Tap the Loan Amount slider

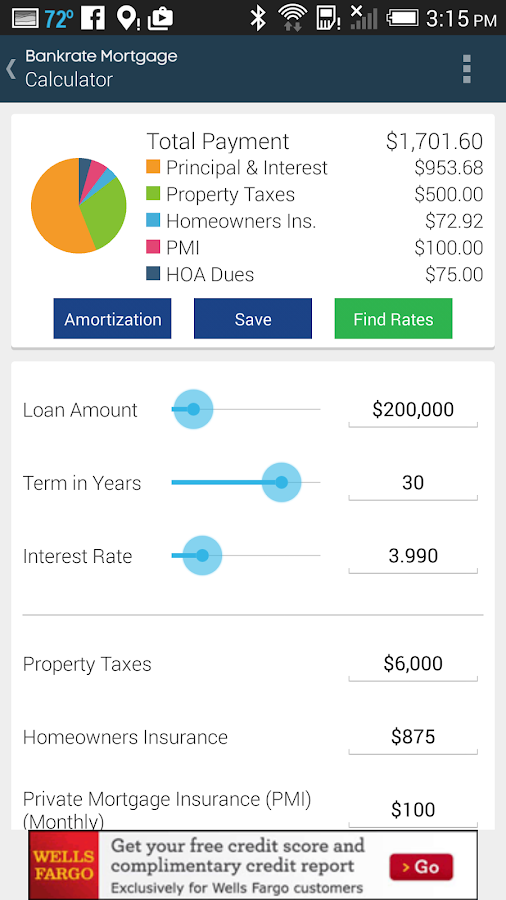[246, 409]
